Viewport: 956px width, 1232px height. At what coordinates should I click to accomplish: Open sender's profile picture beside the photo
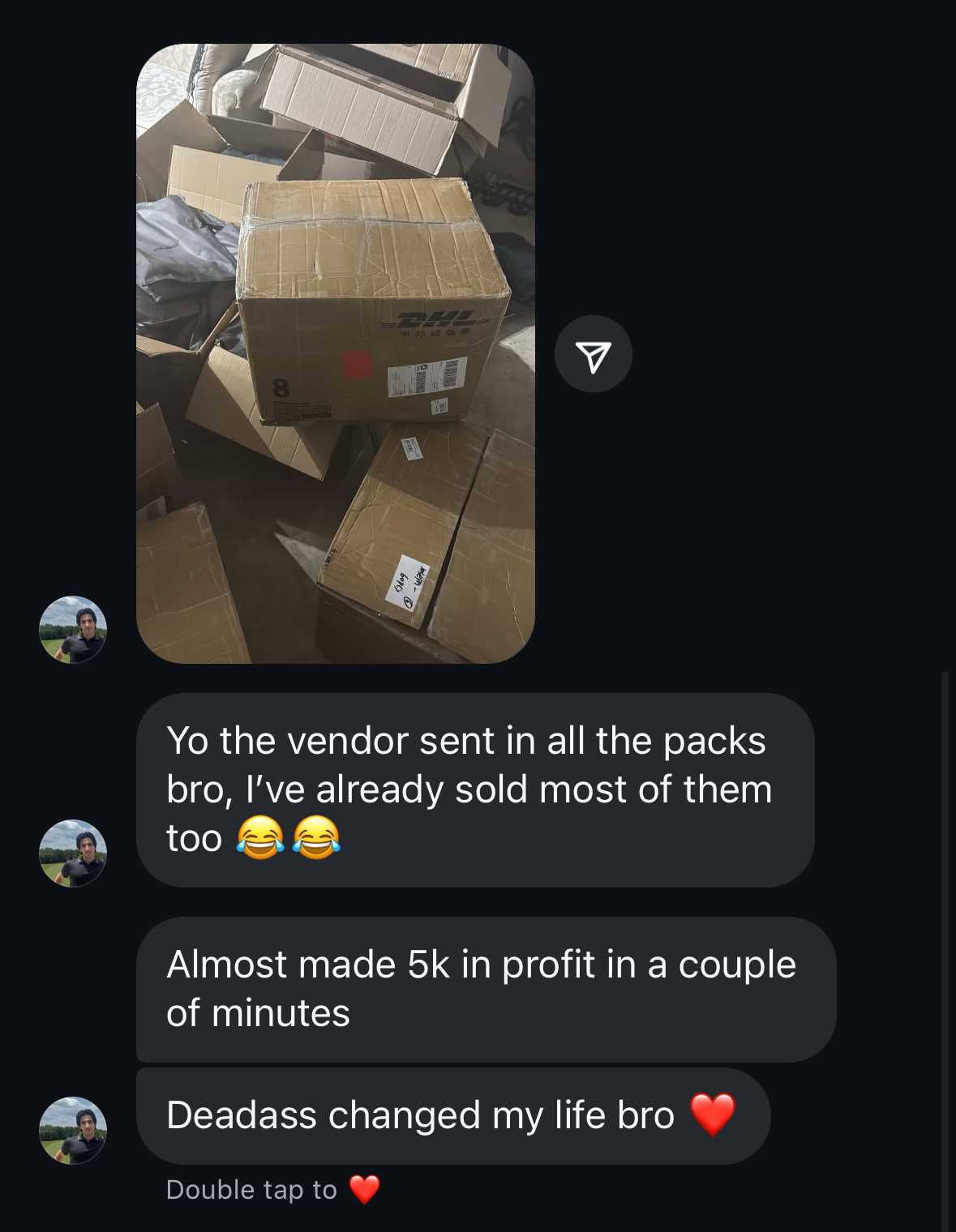[x=73, y=630]
